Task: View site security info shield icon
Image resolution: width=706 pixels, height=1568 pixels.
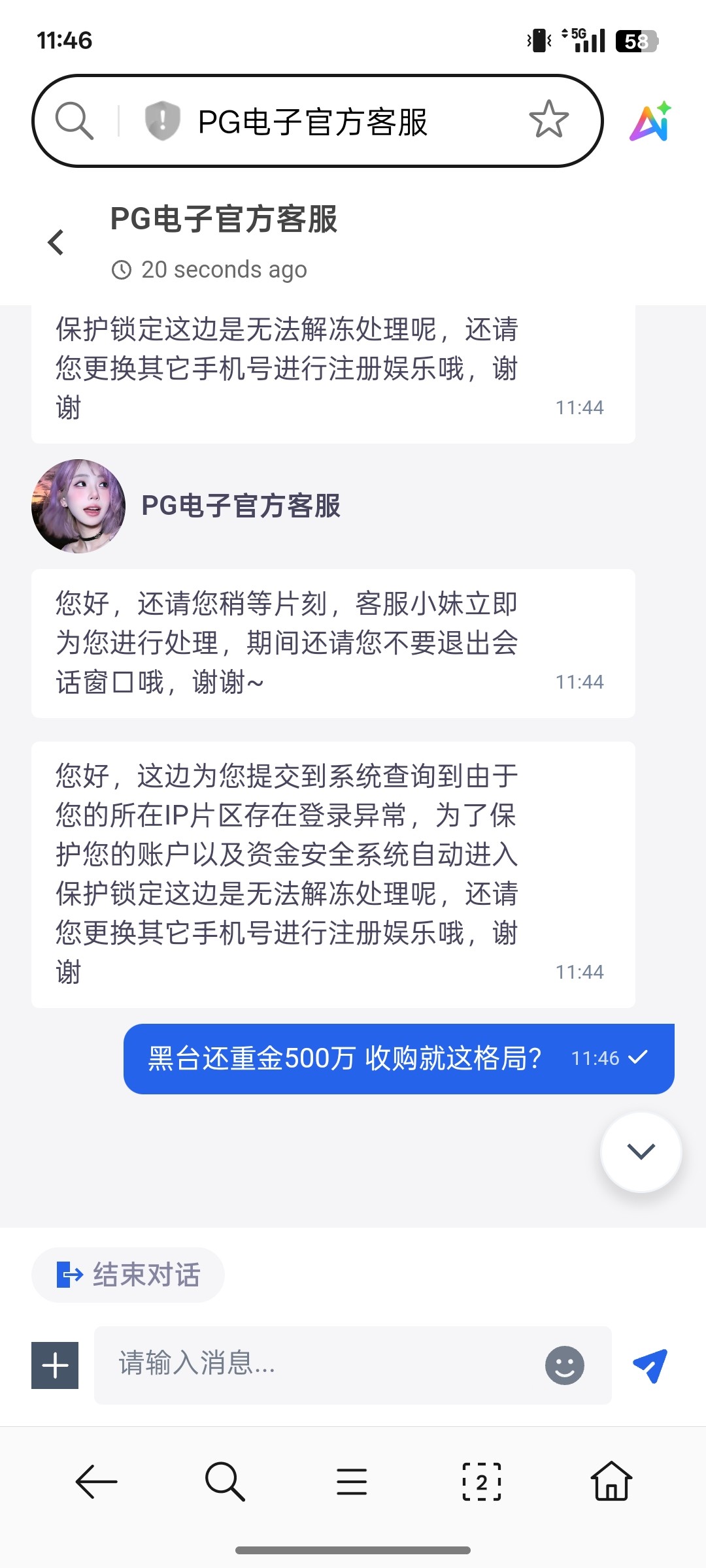Action: coord(162,121)
